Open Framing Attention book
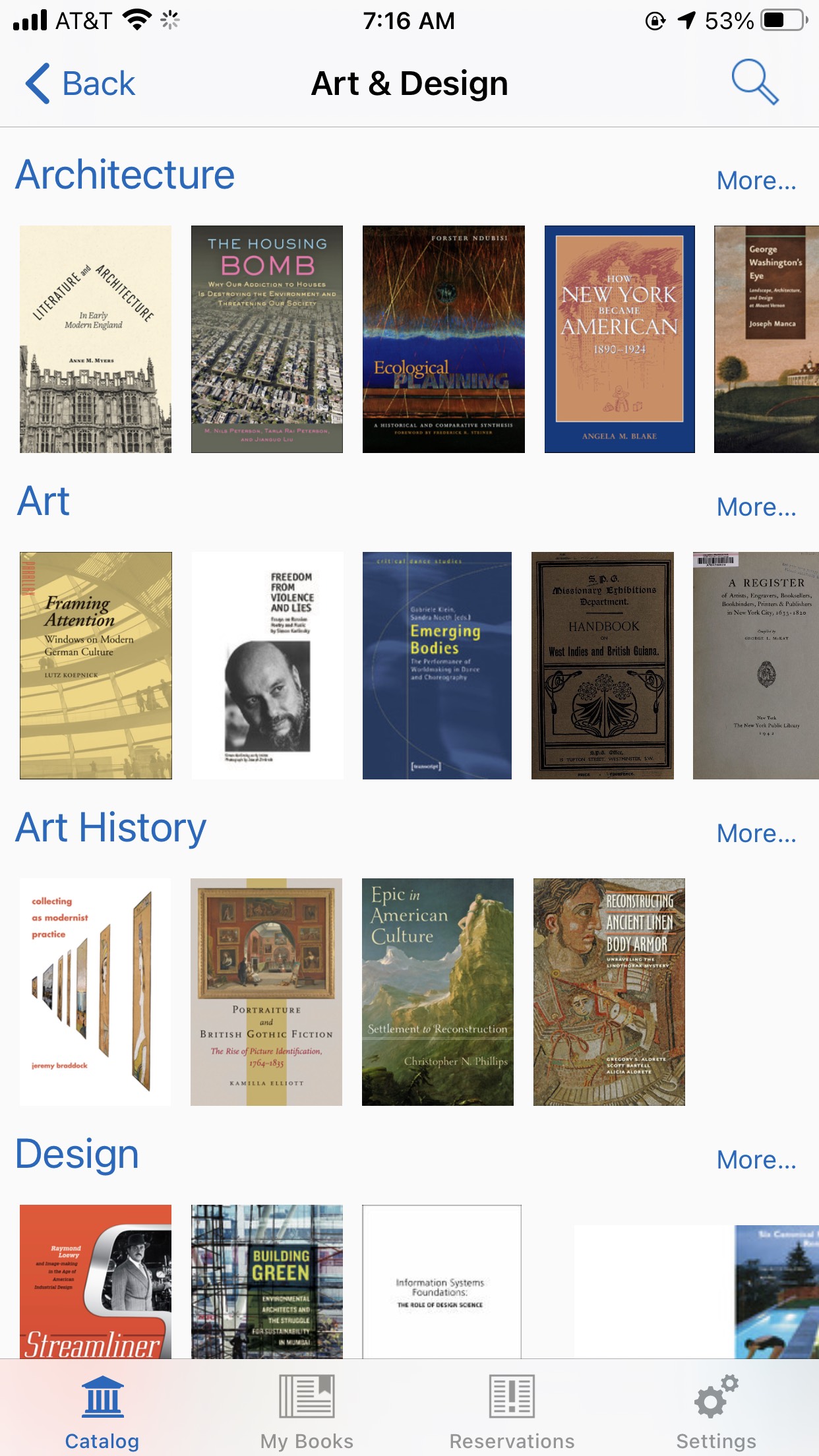The width and height of the screenshot is (819, 1456). pyautogui.click(x=96, y=665)
